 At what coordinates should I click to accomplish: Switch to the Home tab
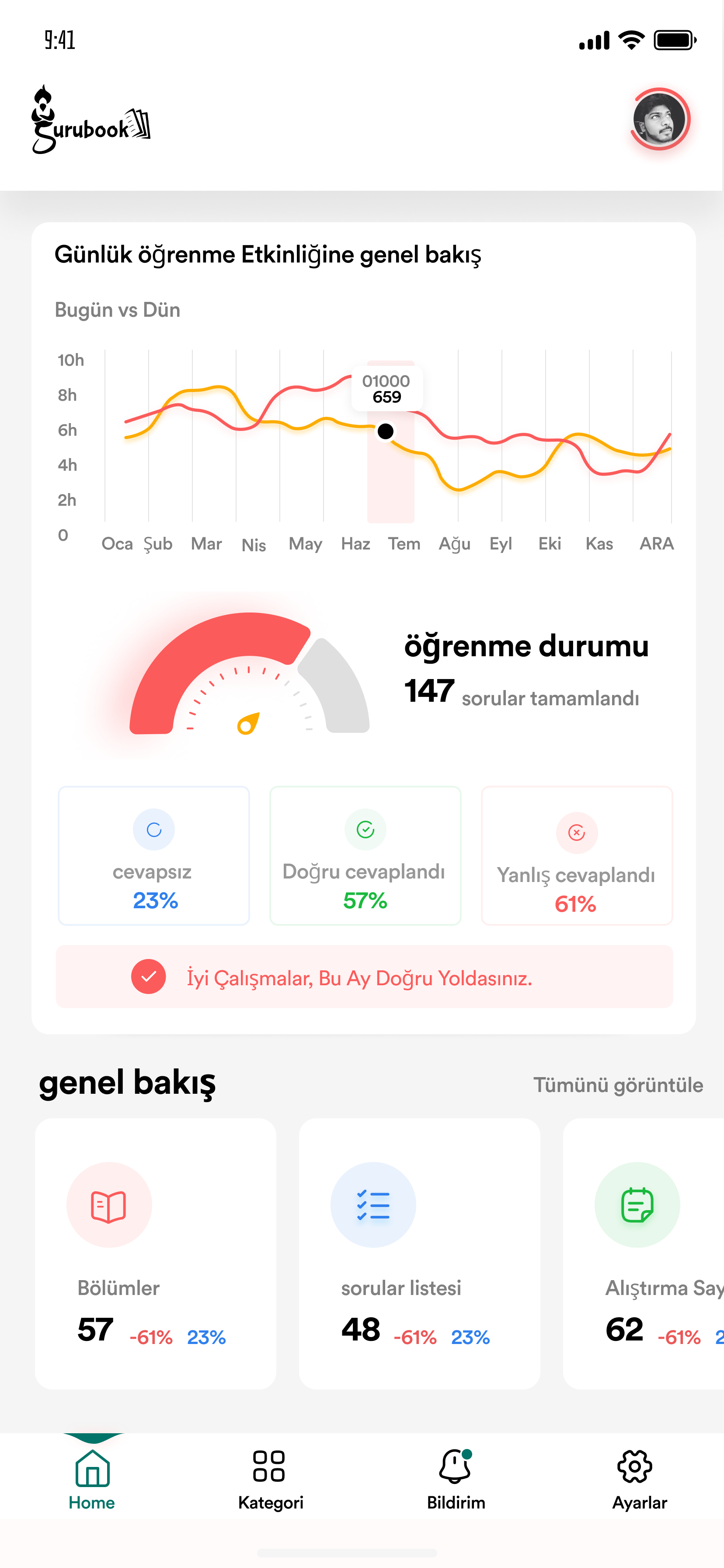click(92, 1479)
